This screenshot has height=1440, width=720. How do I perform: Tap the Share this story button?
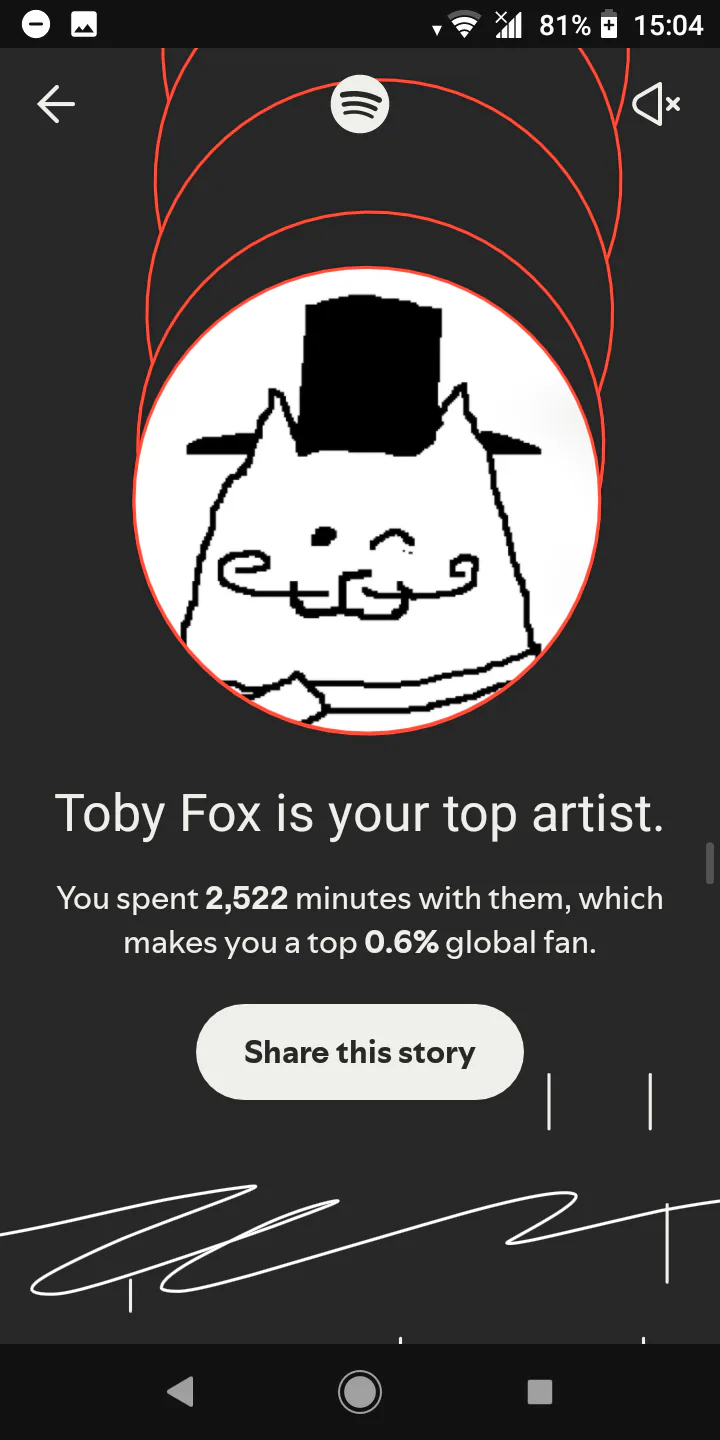click(360, 1052)
